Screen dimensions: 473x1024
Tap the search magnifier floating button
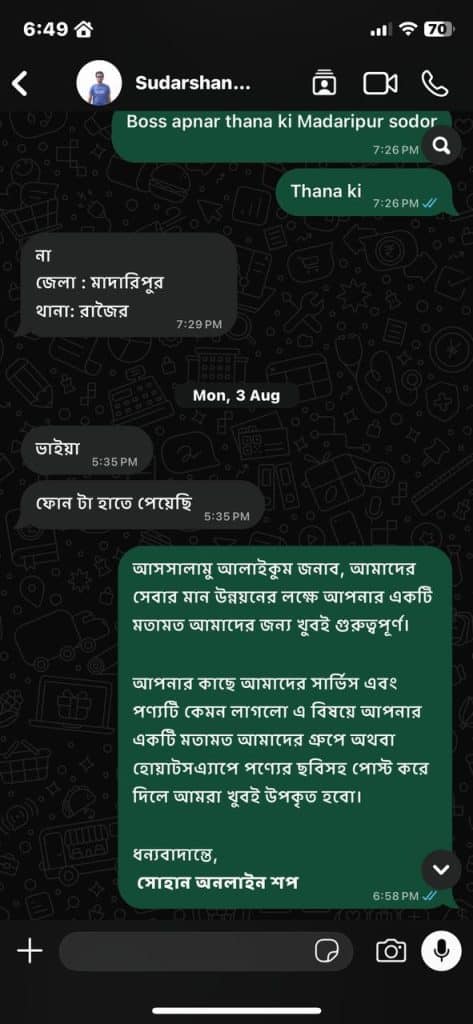point(442,147)
